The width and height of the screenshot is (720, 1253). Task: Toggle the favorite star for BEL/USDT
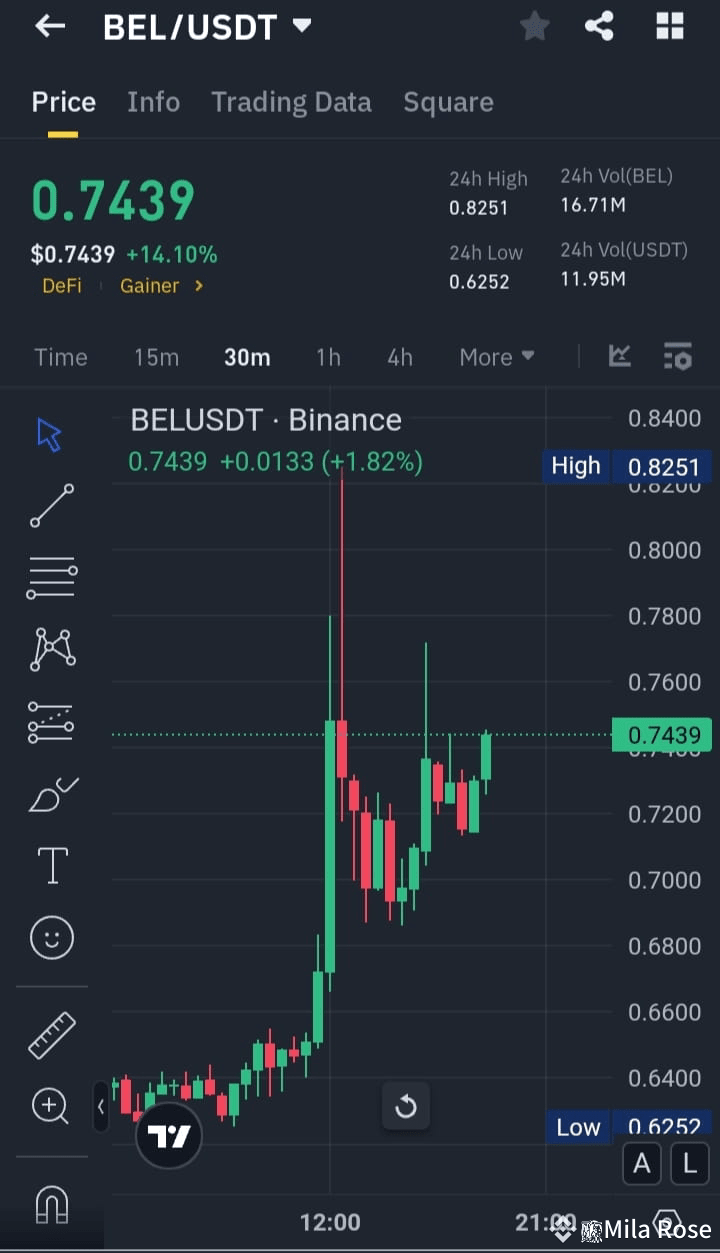click(x=534, y=26)
